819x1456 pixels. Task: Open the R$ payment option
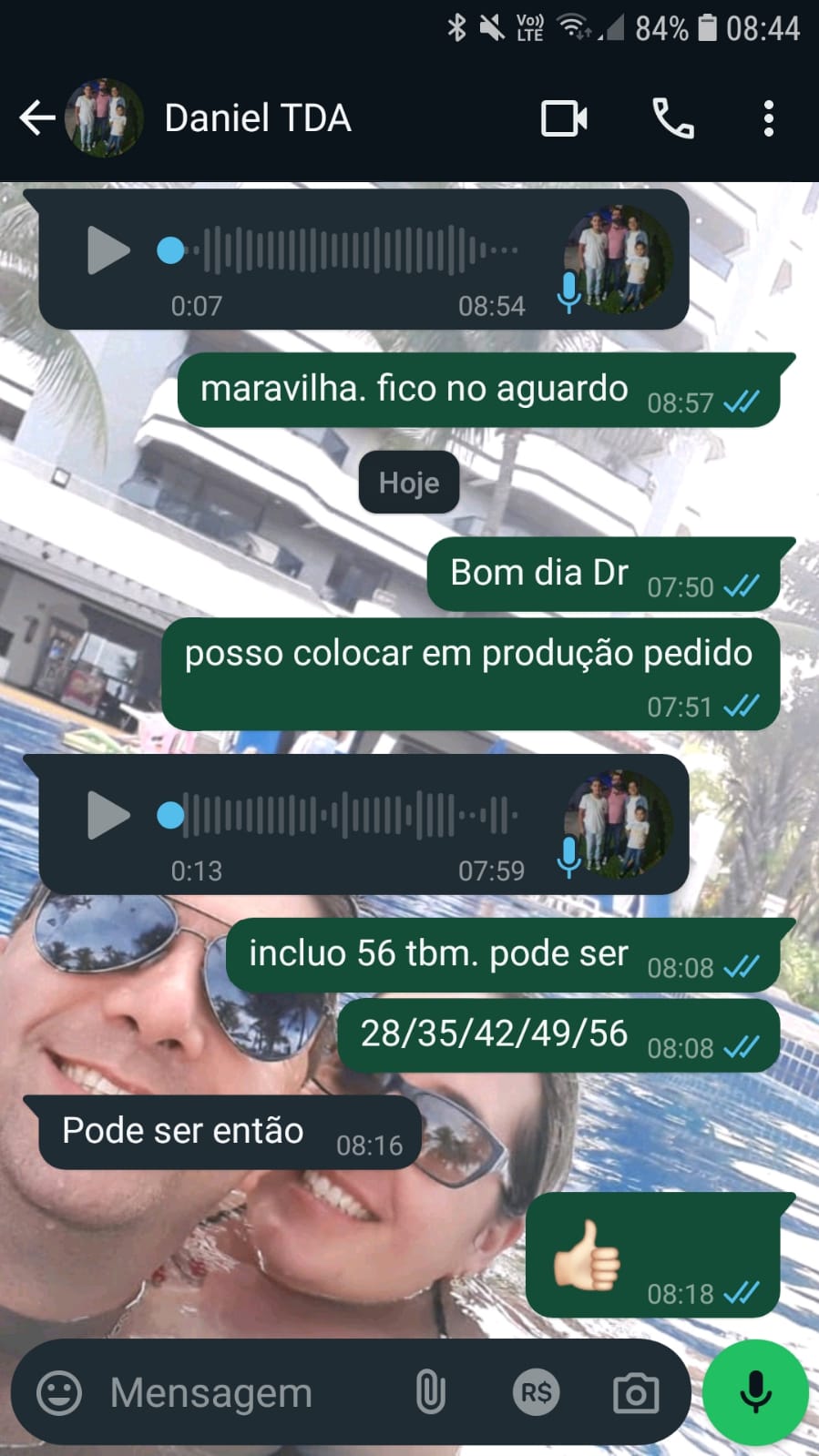(x=536, y=1393)
